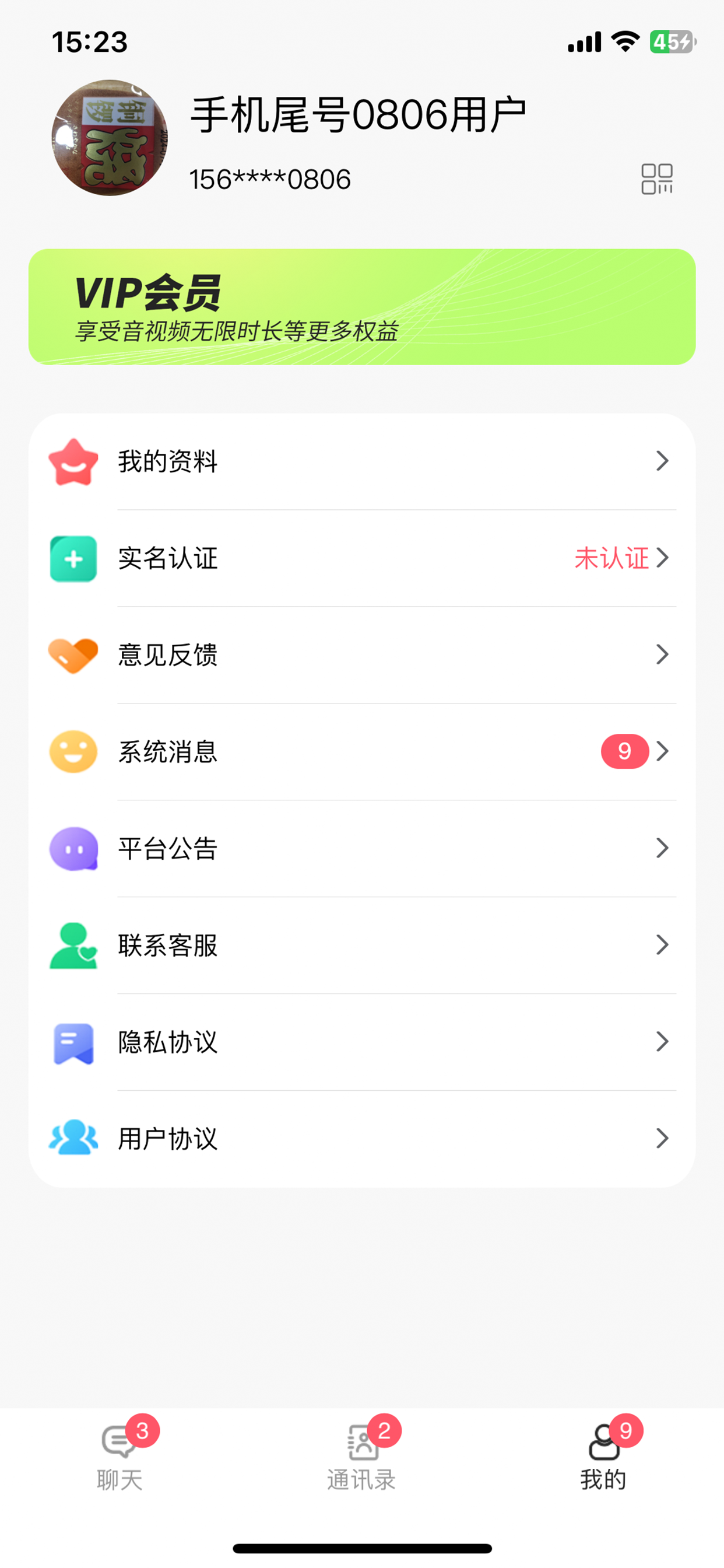This screenshot has height=1568, width=724.
Task: Click the 系统消息 smiley face icon
Action: tap(73, 751)
